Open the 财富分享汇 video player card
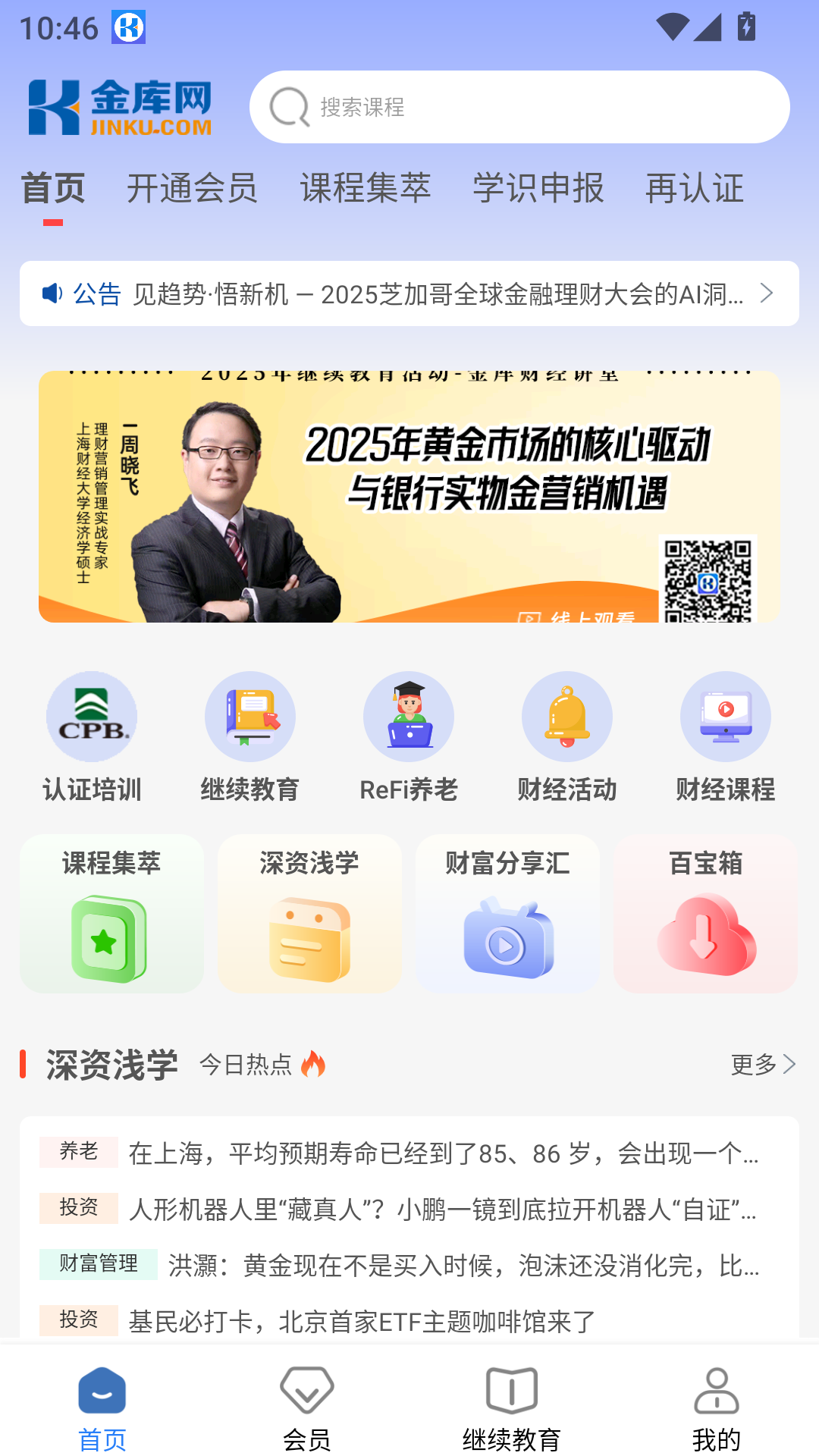The width and height of the screenshot is (819, 1456). click(x=507, y=914)
